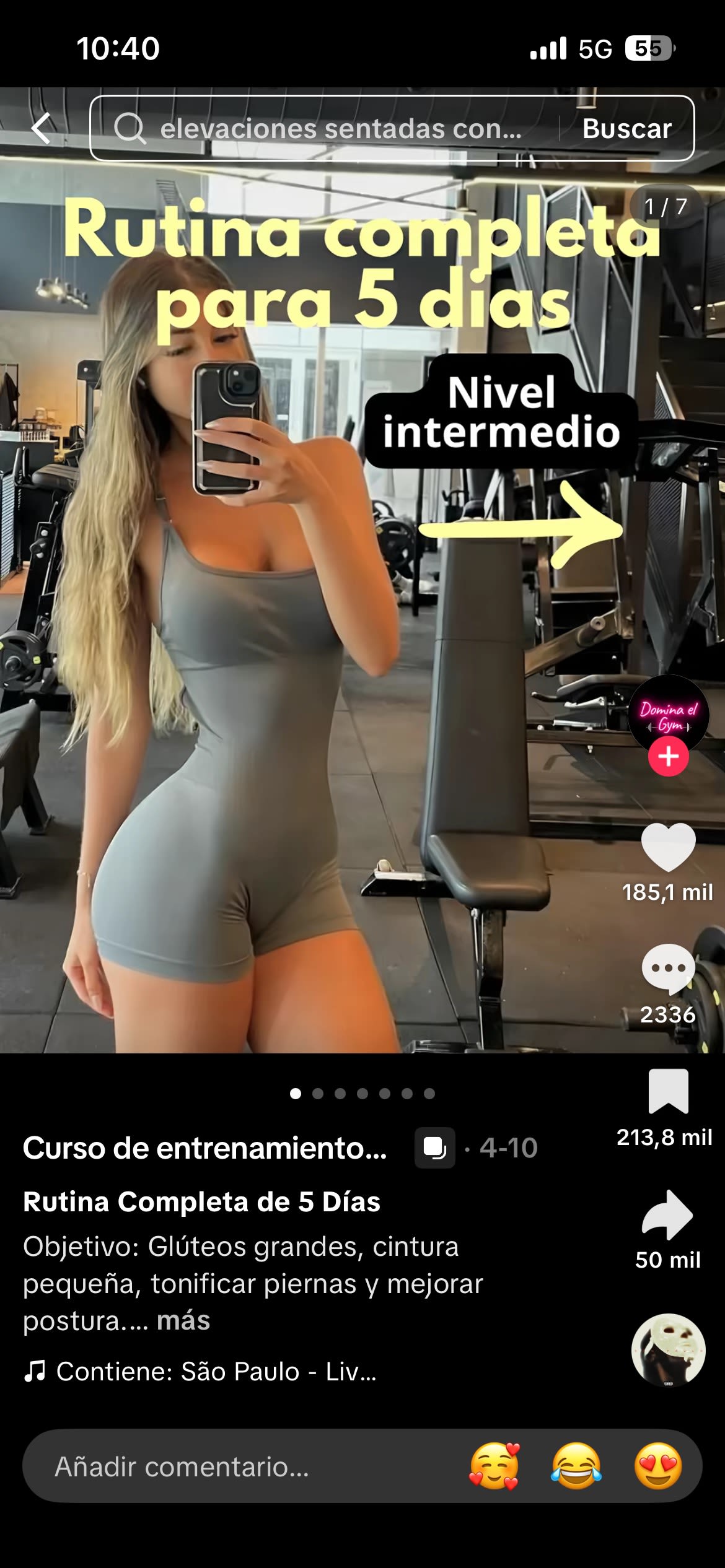Tap the Buscar button
Viewport: 725px width, 1568px height.
(626, 129)
